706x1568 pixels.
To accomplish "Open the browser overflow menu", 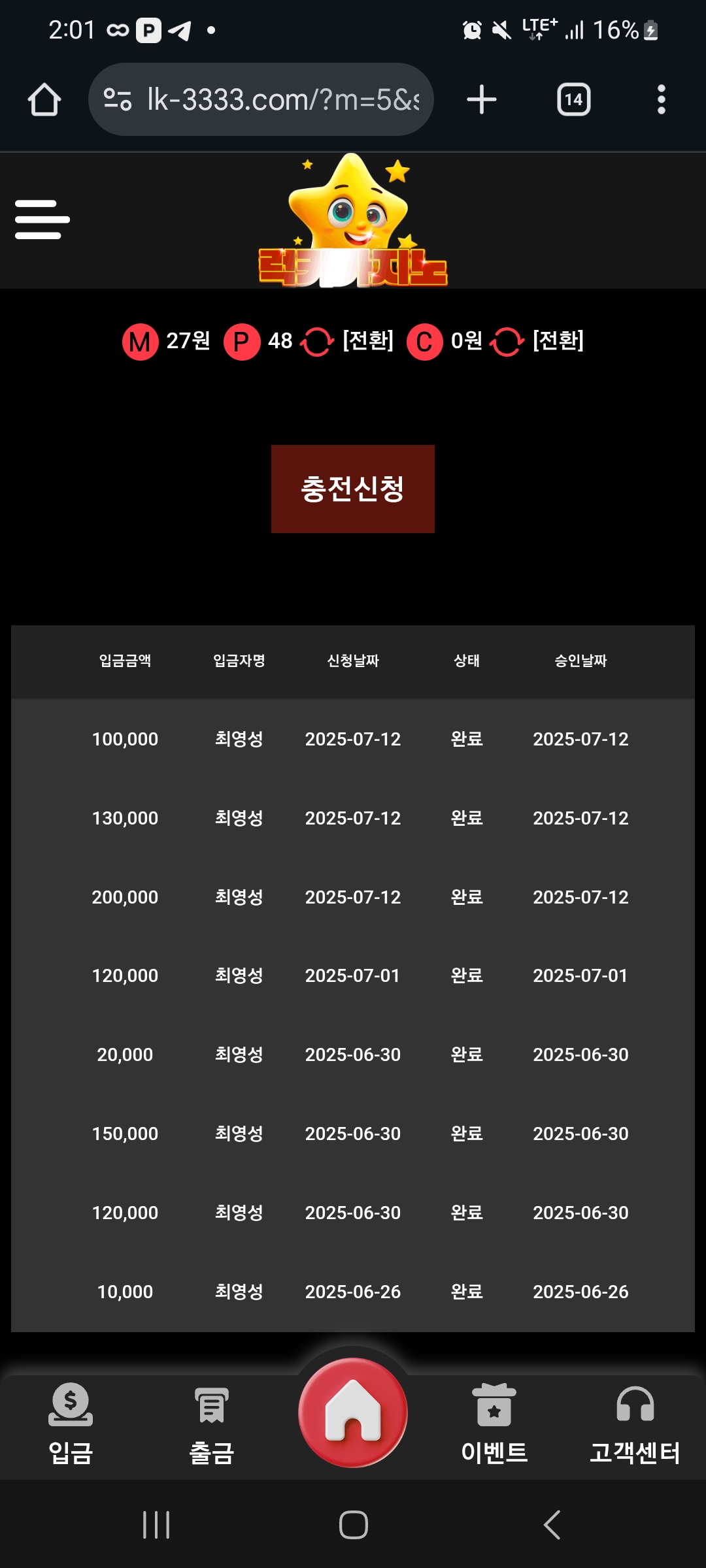I will [x=661, y=99].
